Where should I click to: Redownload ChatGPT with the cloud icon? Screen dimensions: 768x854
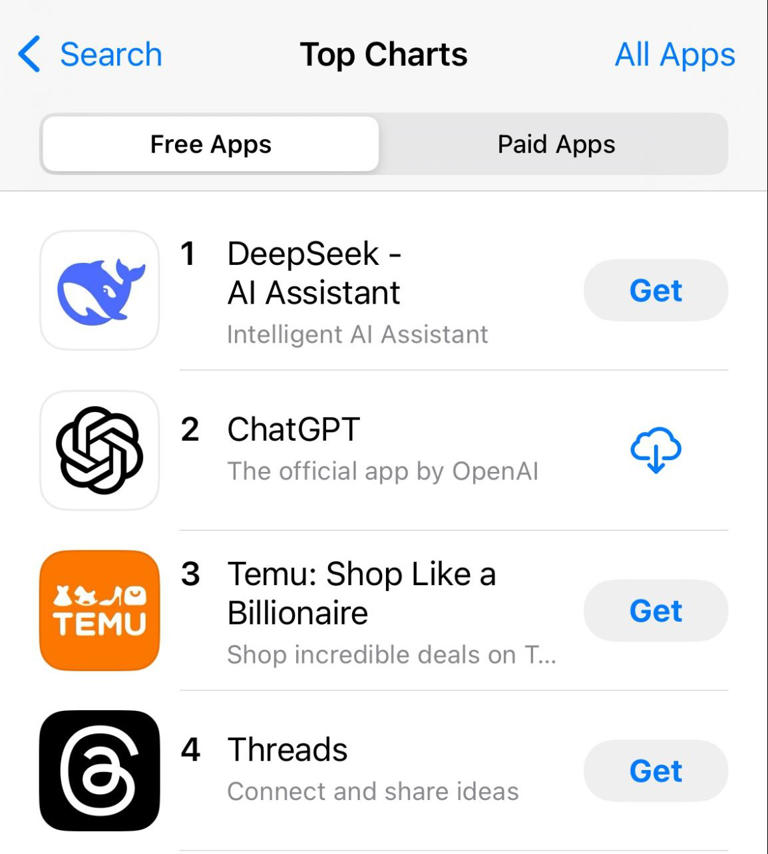click(655, 450)
